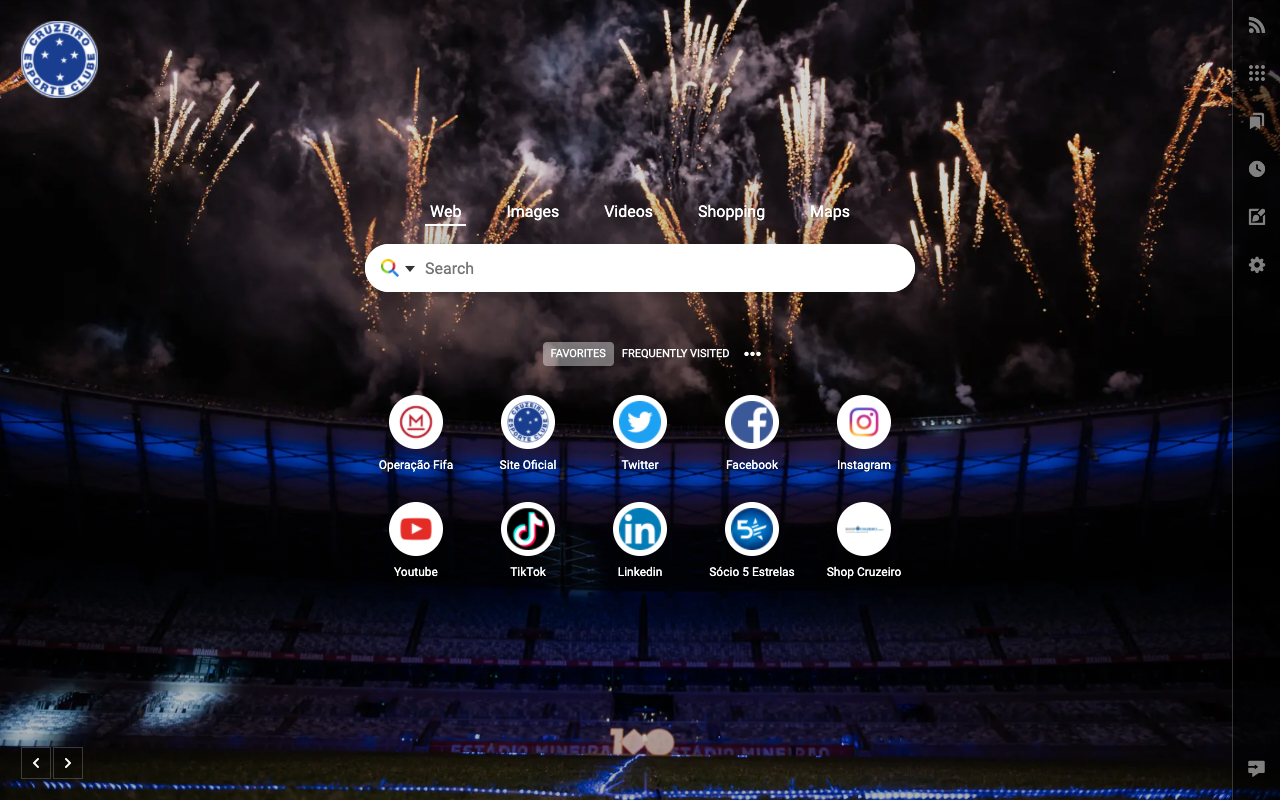Switch to the Videos search tab
Viewport: 1280px width, 800px height.
(628, 211)
